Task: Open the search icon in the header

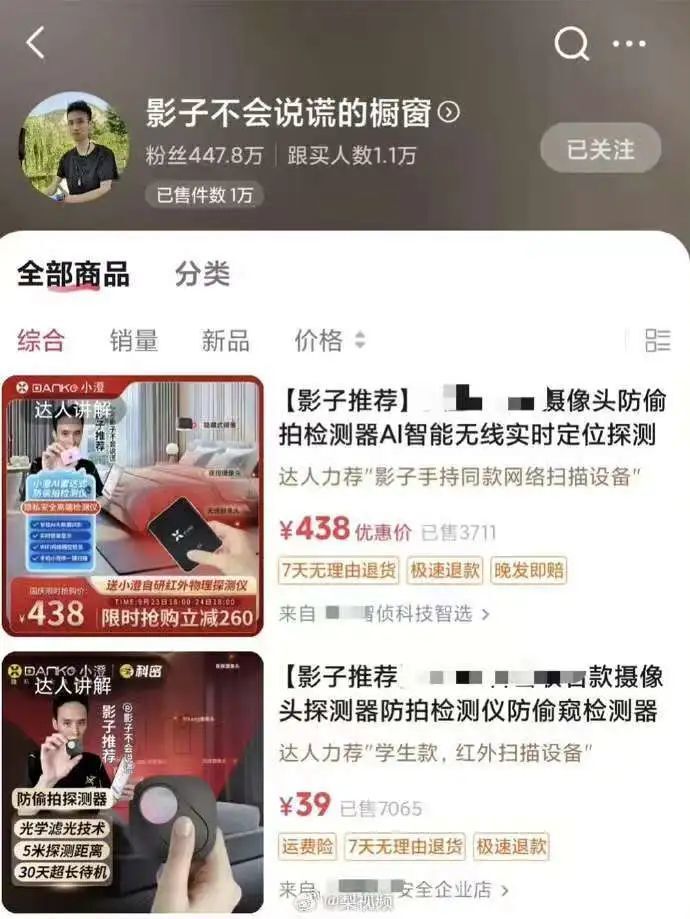Action: tap(571, 43)
